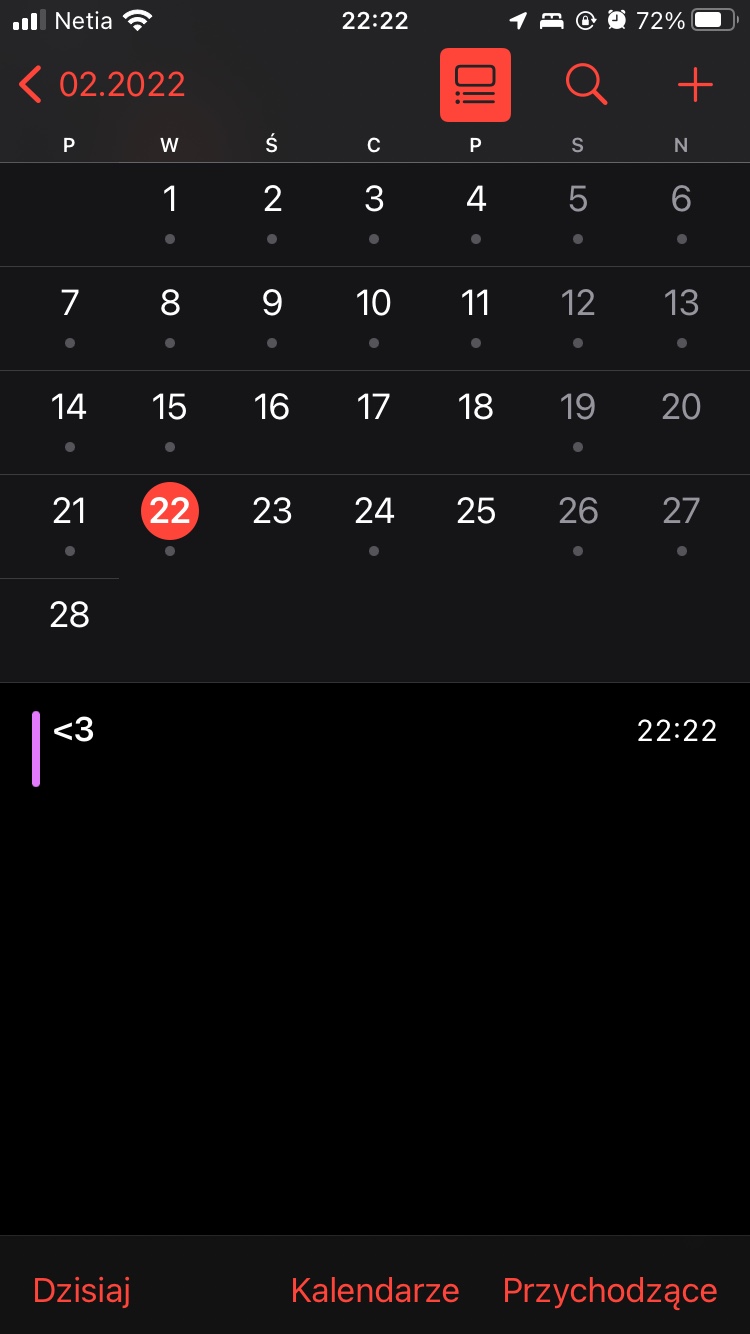
Task: Select Sunday the 27th
Action: point(681,511)
